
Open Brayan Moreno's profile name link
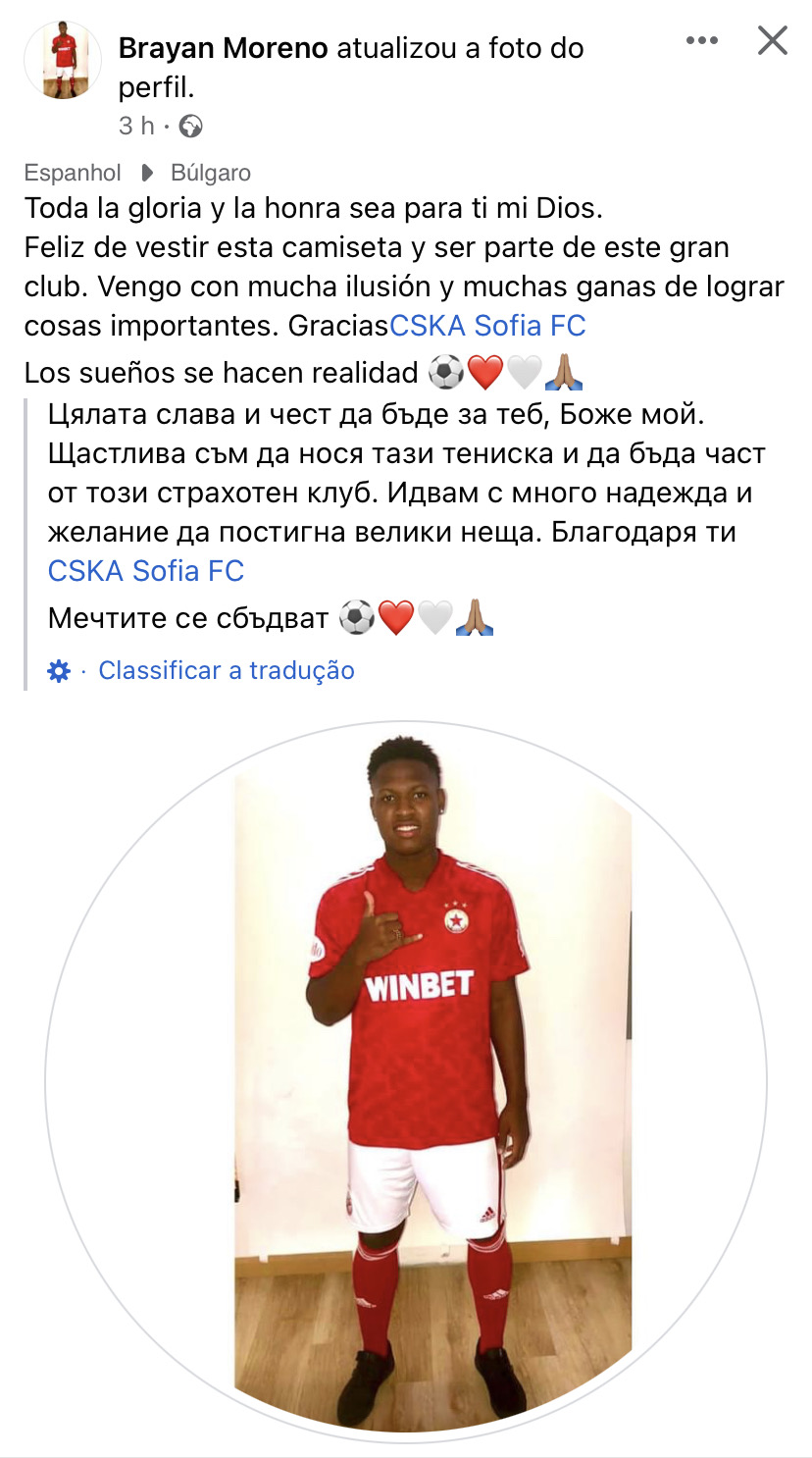coord(223,48)
